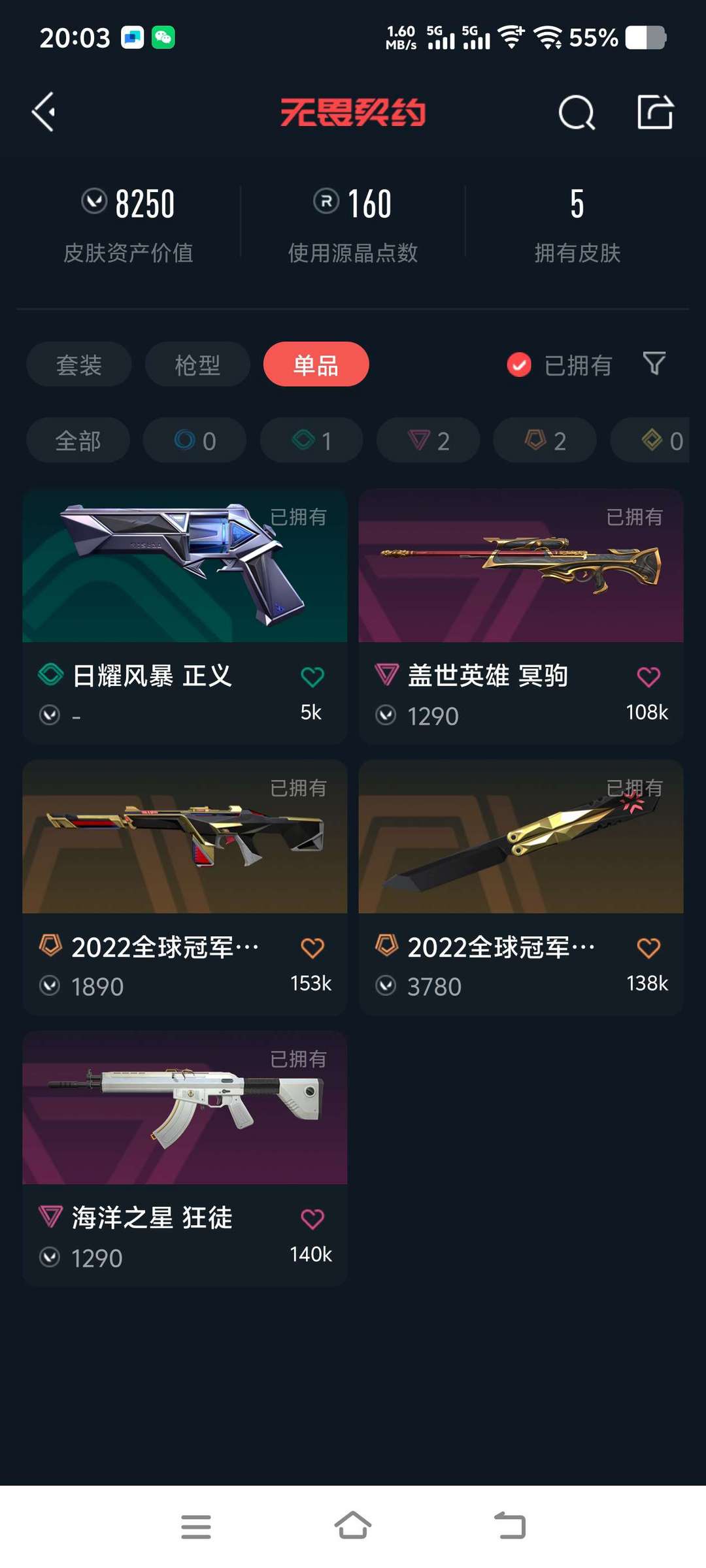Viewport: 706px width, 1568px height.
Task: Like the 2022全球冠军 skin priced 3780
Action: [648, 948]
